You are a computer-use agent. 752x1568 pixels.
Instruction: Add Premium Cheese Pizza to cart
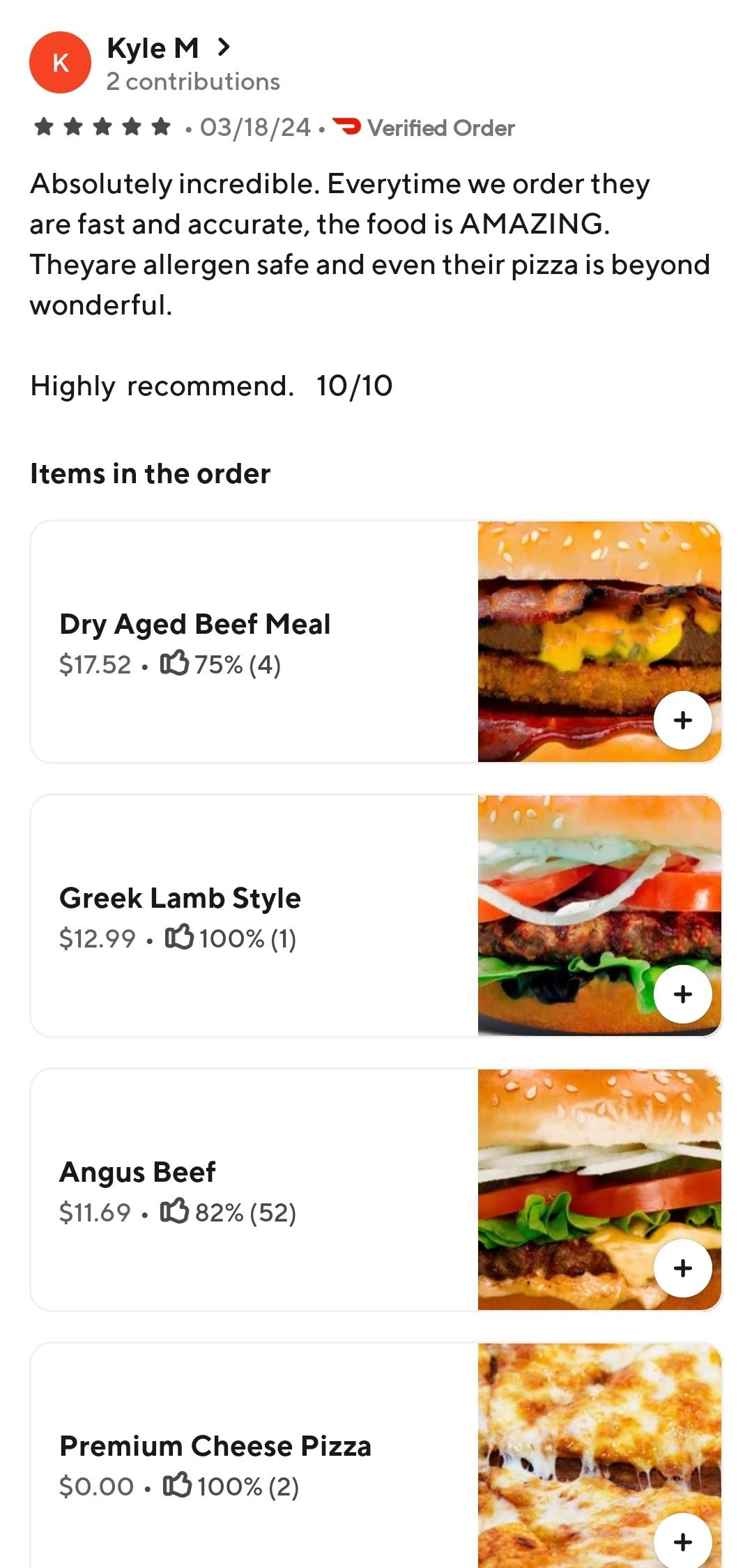tap(682, 1542)
